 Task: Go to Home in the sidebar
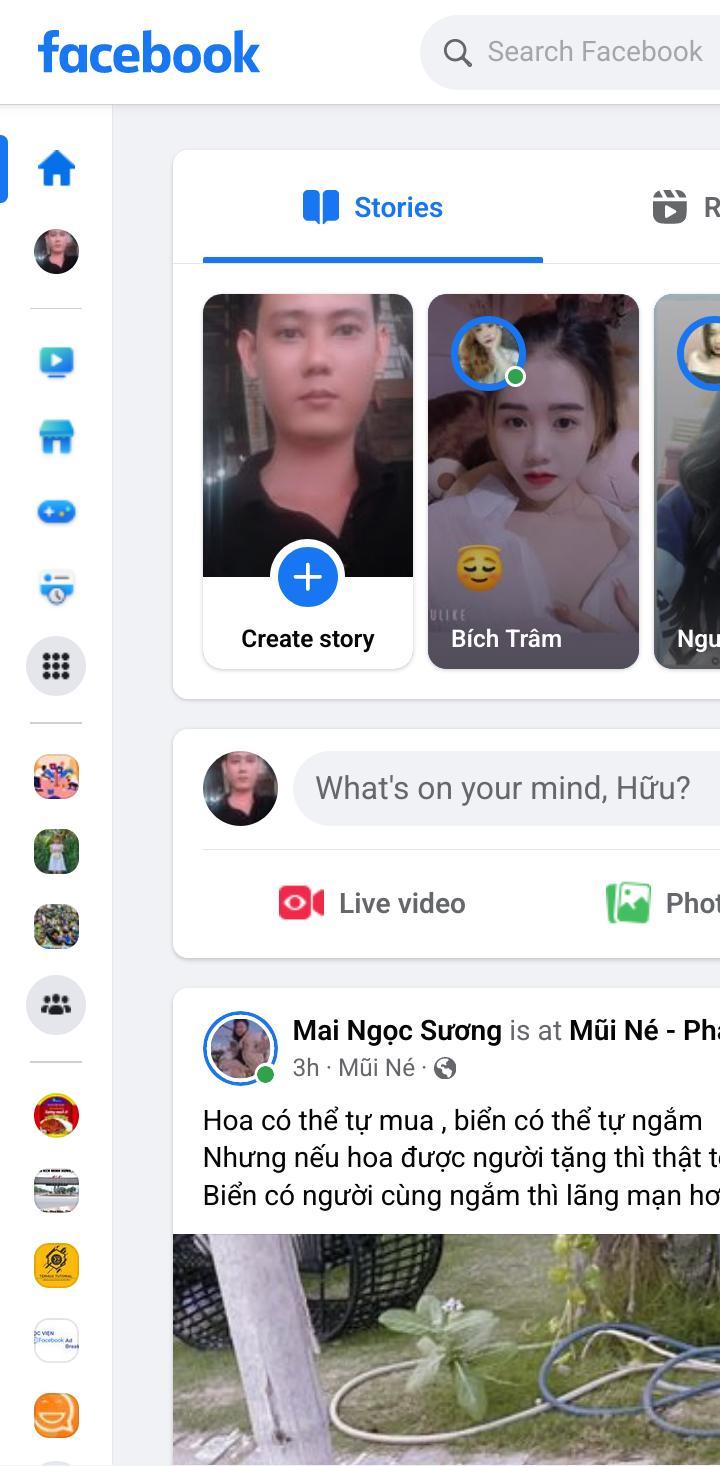(x=56, y=168)
